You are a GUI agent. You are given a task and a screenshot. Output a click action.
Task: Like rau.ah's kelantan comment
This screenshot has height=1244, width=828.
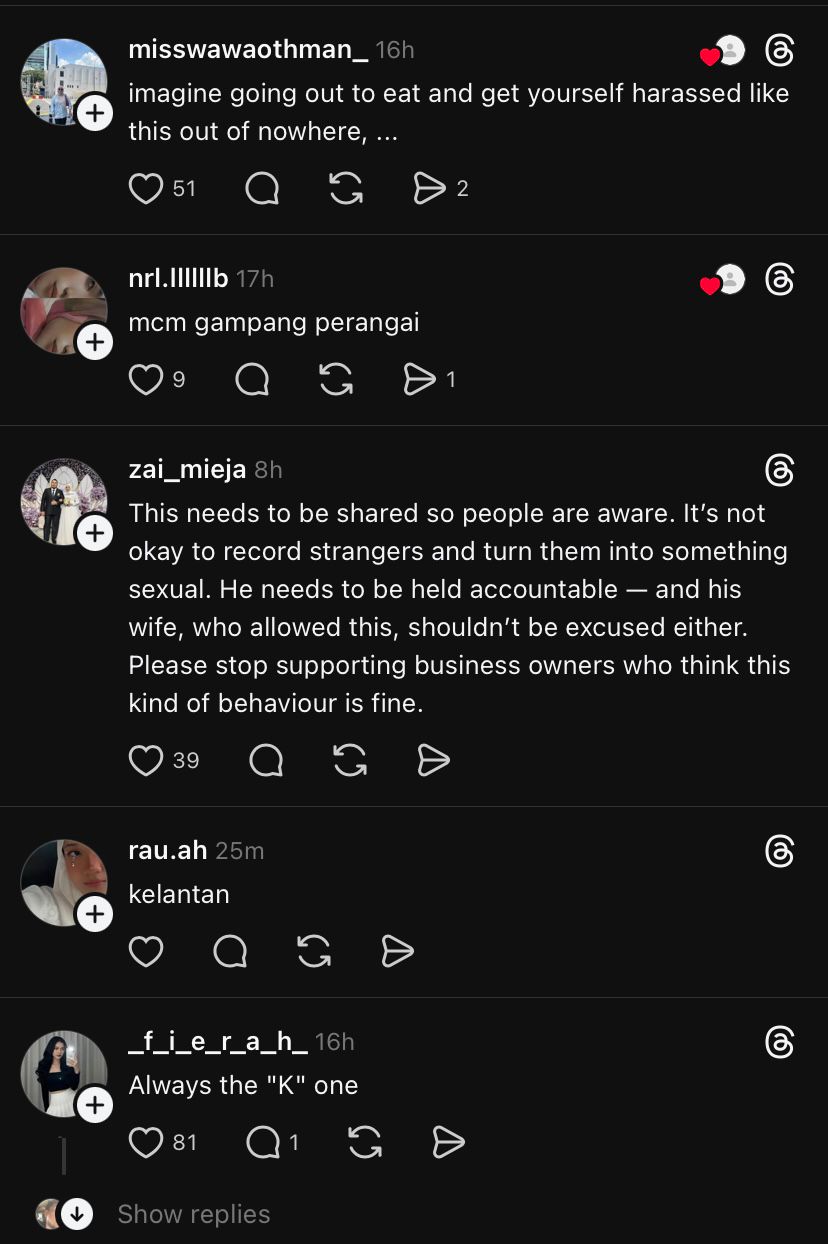(x=146, y=951)
